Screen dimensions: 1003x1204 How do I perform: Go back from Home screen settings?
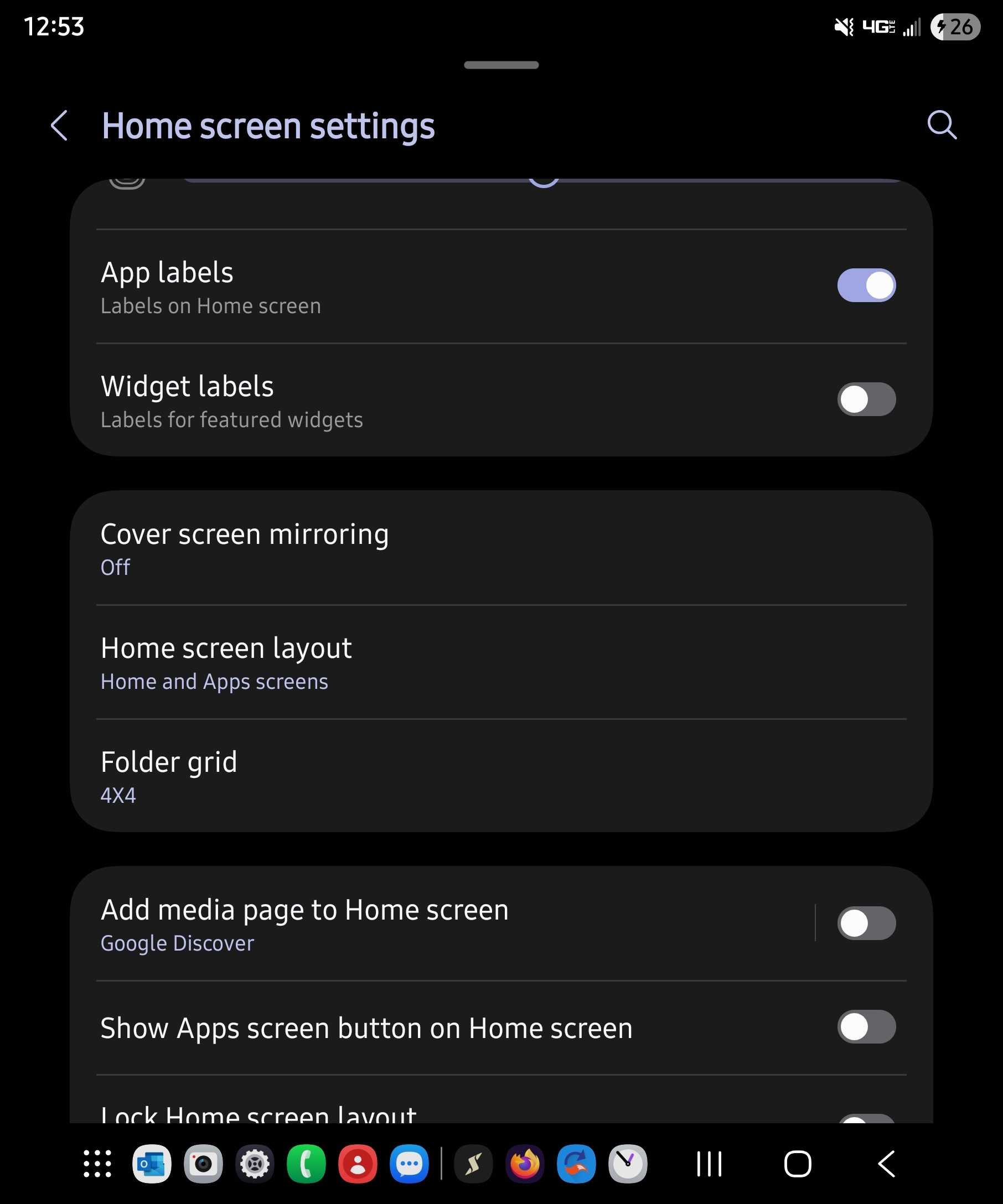[x=60, y=126]
